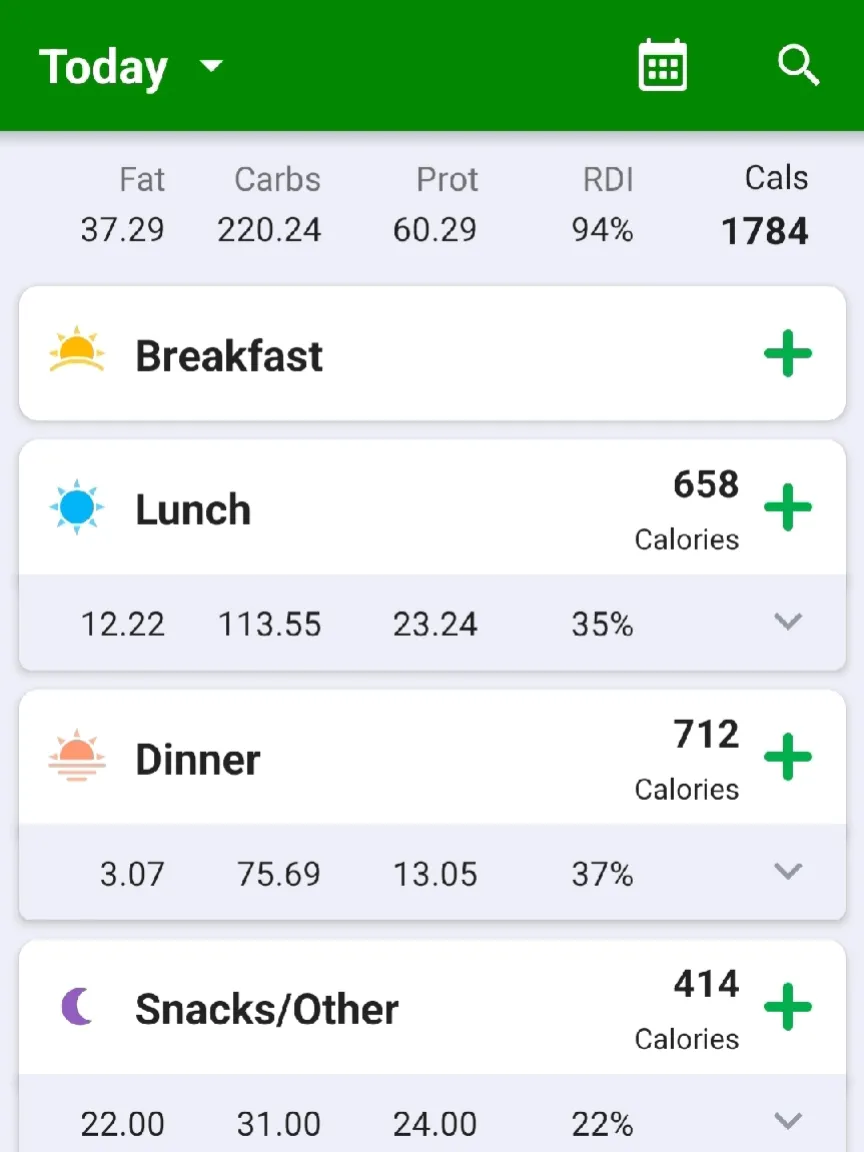Open the calendar icon in the top bar

point(661,64)
